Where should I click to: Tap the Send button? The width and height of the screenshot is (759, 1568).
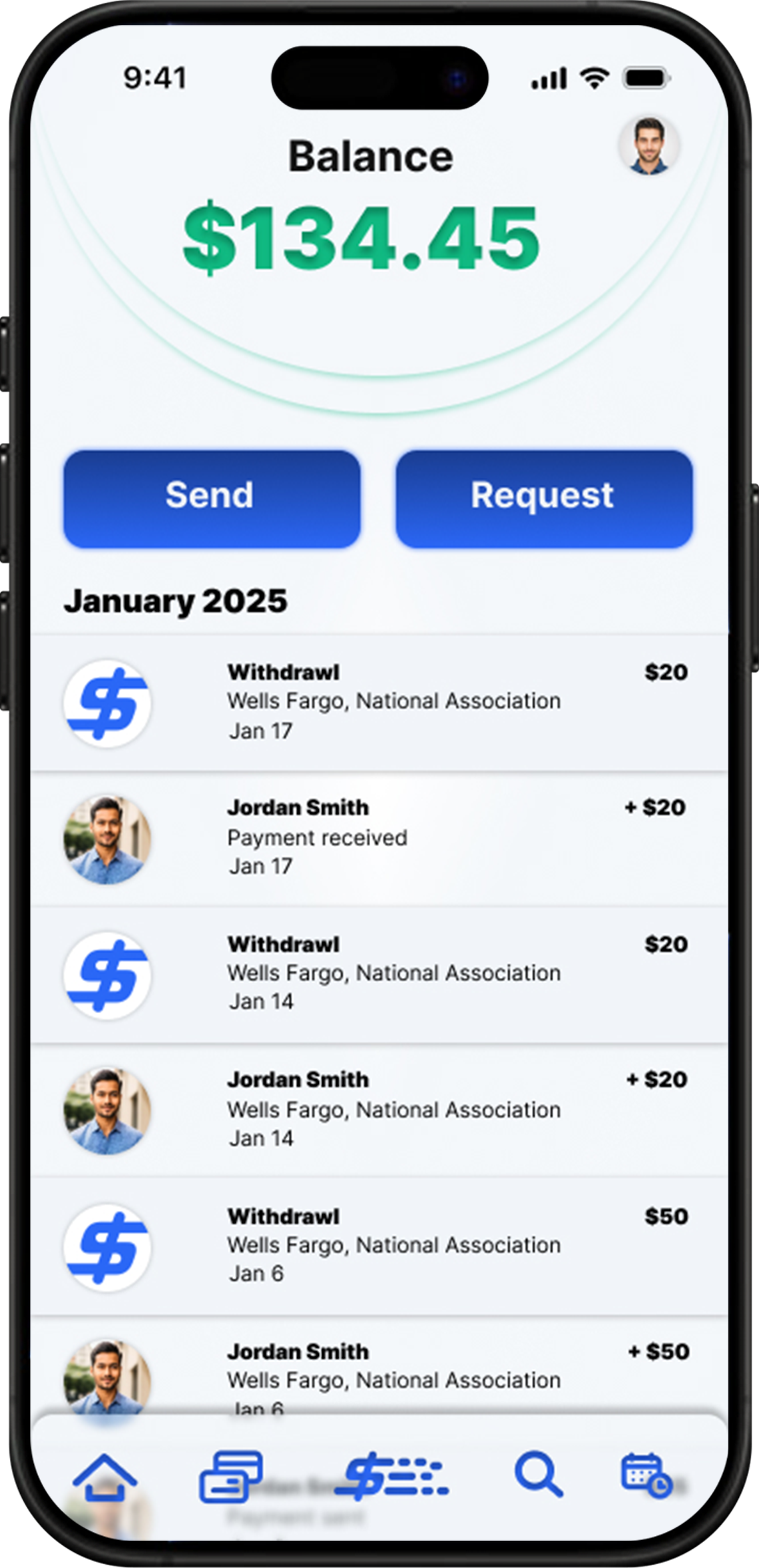[212, 499]
